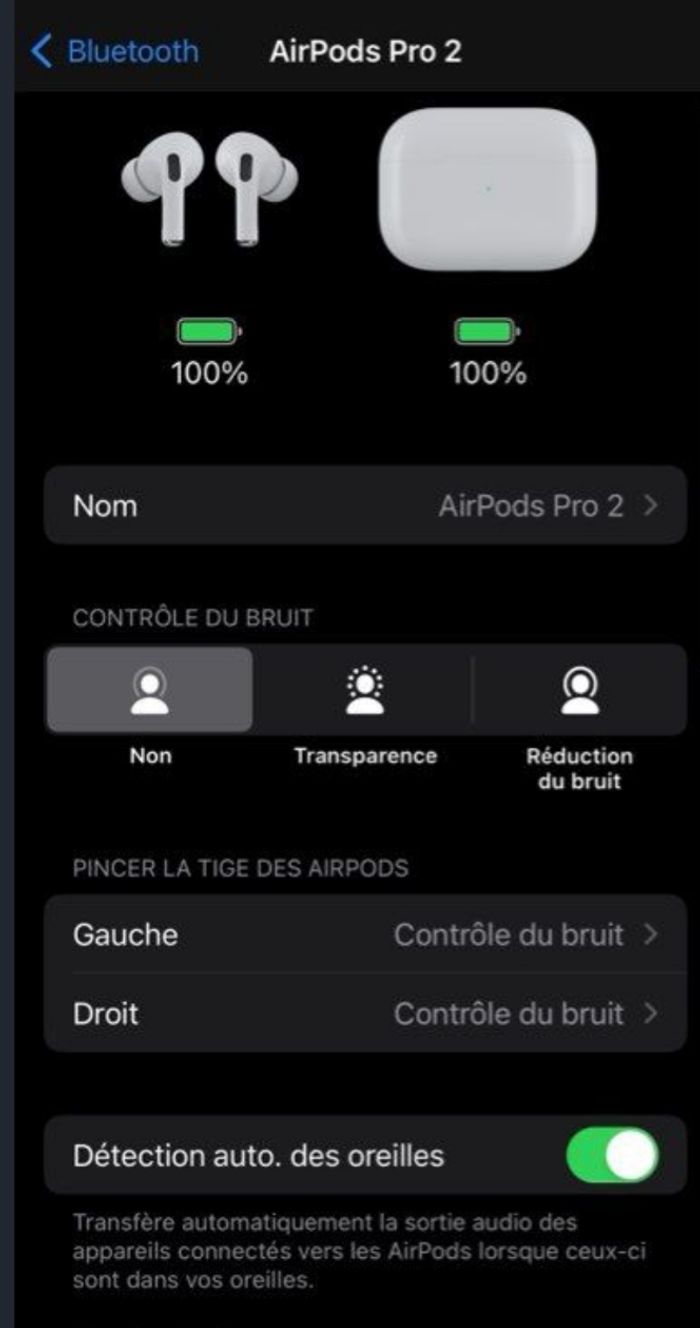The height and width of the screenshot is (1328, 700).
Task: Disable Détection auto. des oreilles
Action: (x=612, y=1156)
